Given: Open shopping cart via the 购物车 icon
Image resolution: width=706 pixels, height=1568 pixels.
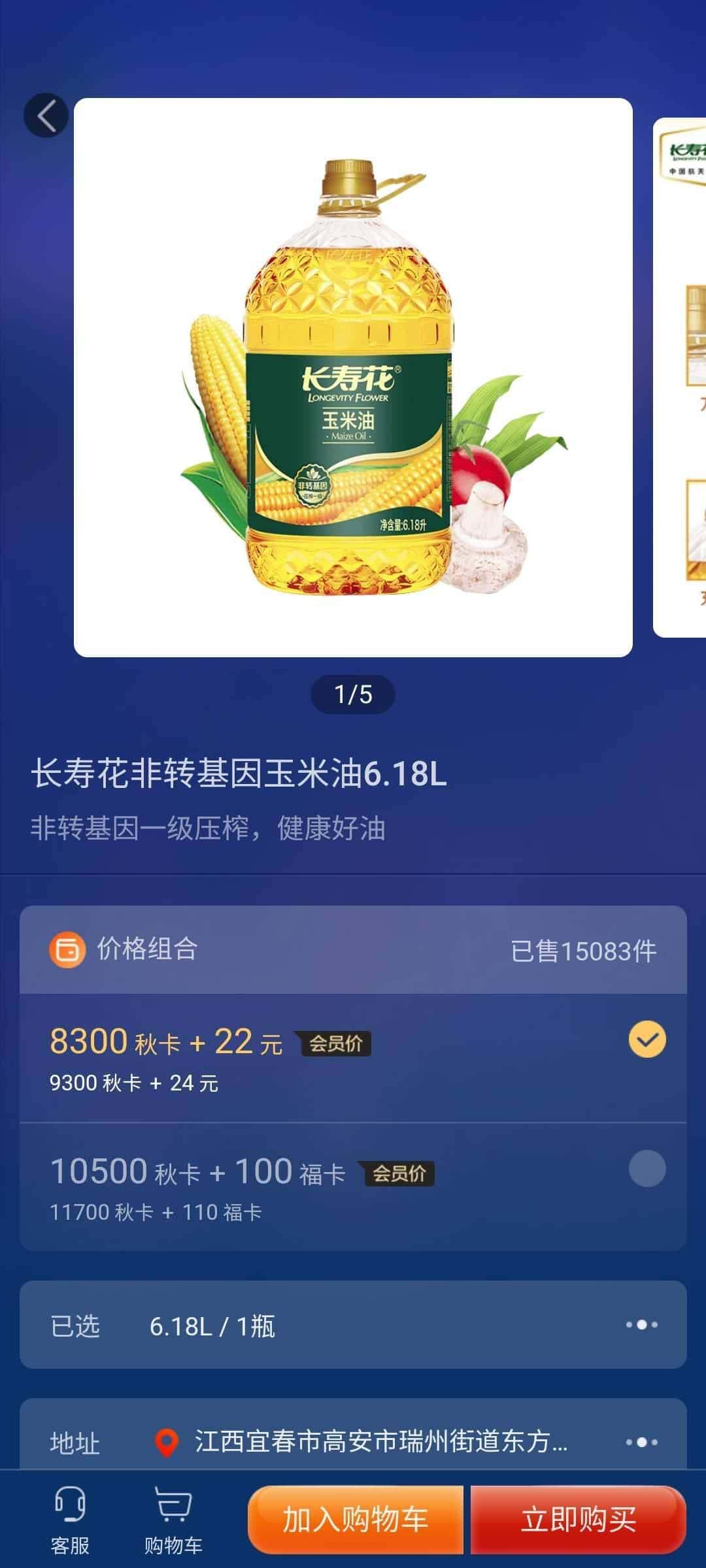Looking at the screenshot, I should tap(173, 1516).
